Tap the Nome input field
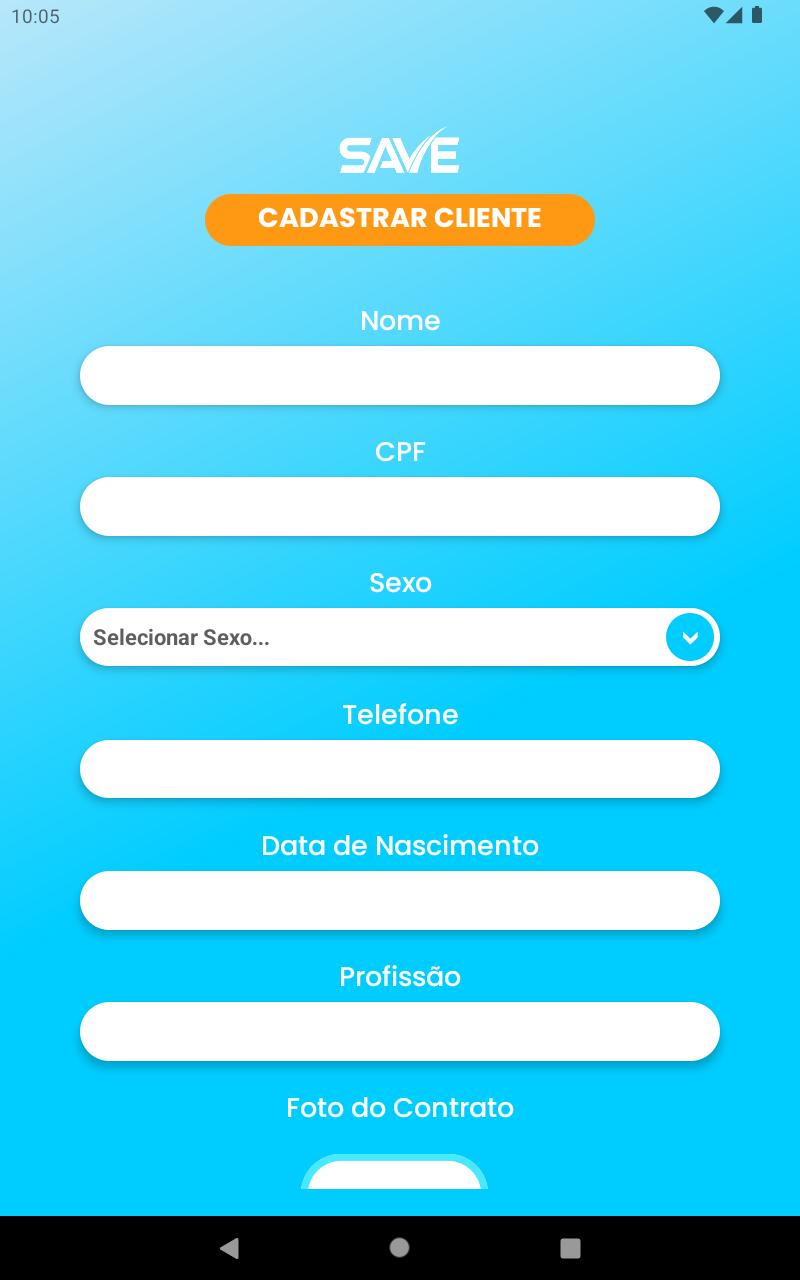 tap(400, 375)
